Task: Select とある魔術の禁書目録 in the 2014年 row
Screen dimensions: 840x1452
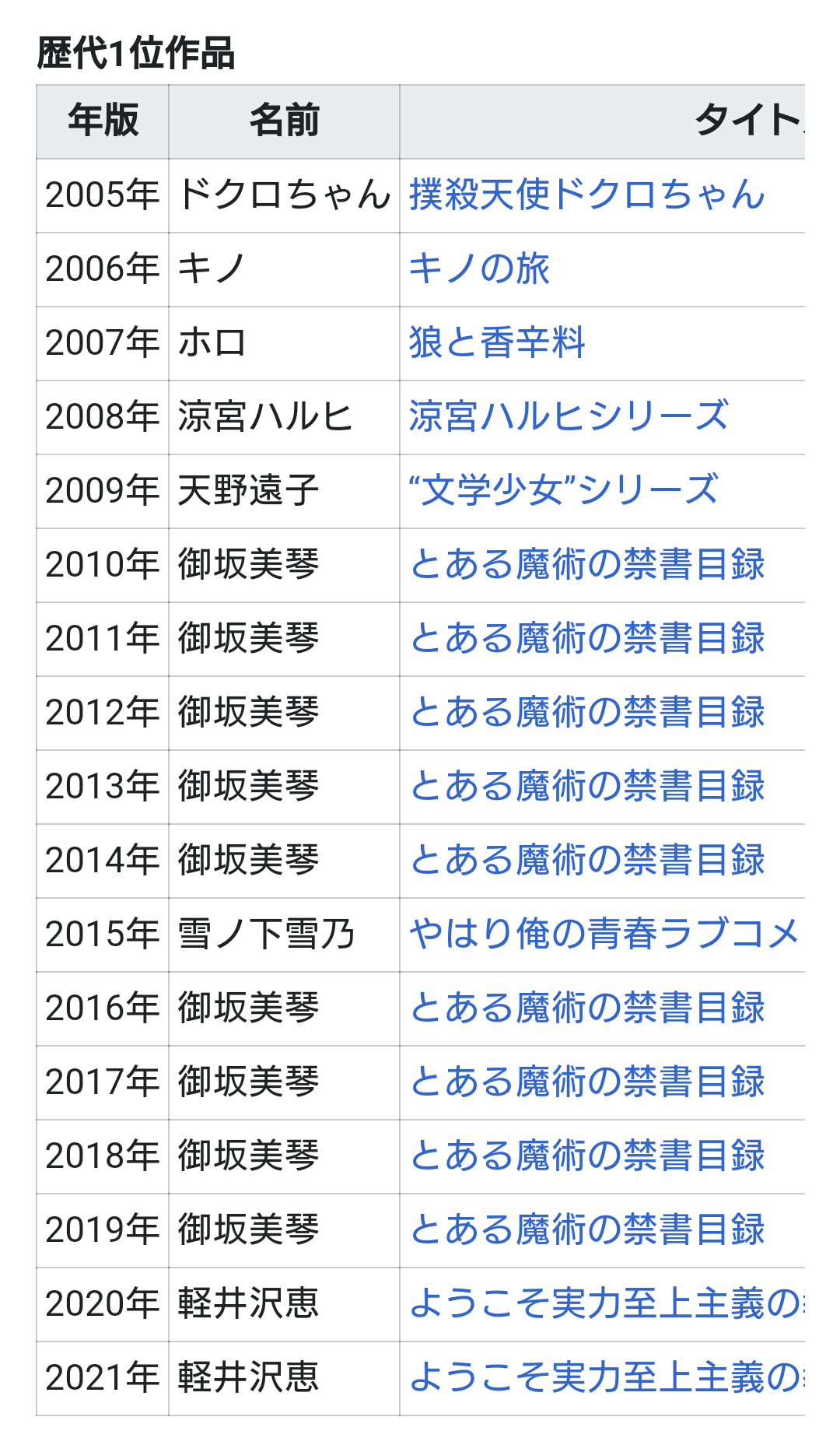Action: [x=587, y=860]
